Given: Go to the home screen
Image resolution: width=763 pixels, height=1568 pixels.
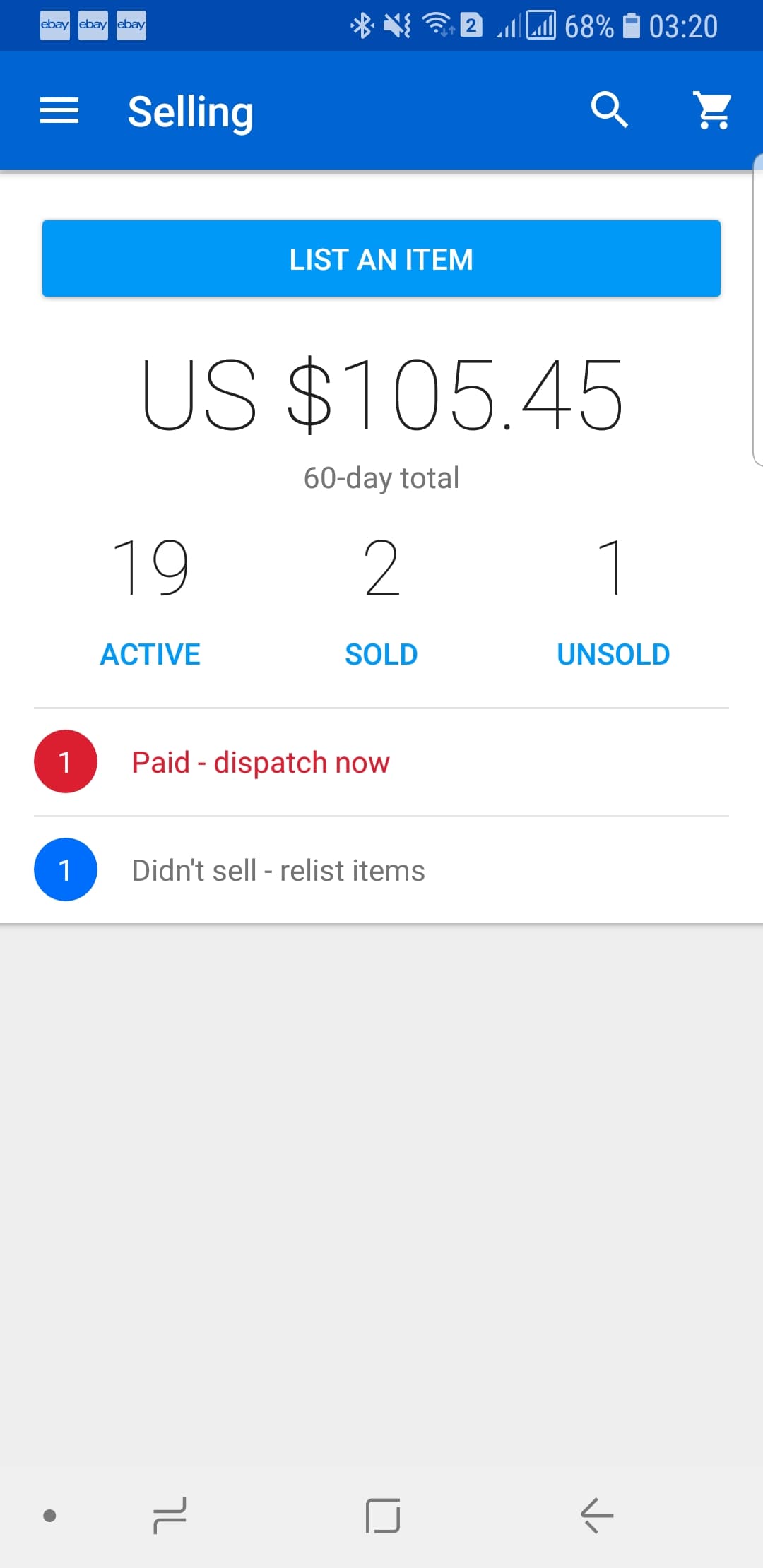Looking at the screenshot, I should [x=382, y=1516].
